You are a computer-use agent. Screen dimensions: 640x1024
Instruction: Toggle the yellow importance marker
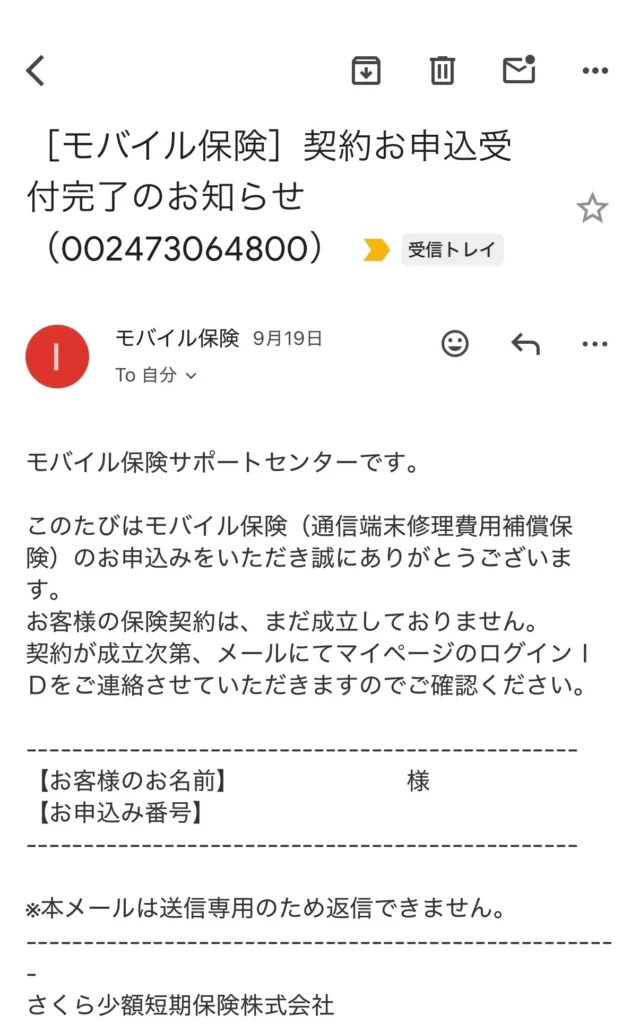tap(376, 249)
